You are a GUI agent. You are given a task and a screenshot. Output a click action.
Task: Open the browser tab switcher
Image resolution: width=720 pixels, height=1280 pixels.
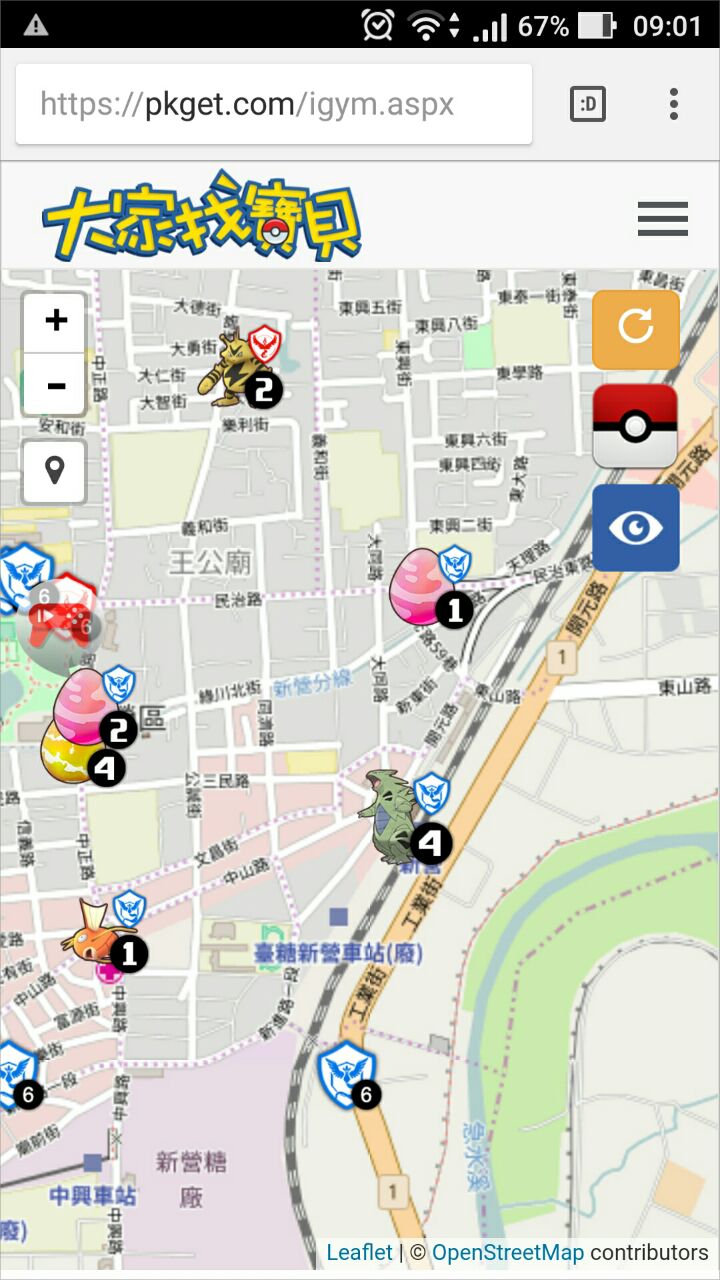[x=587, y=104]
